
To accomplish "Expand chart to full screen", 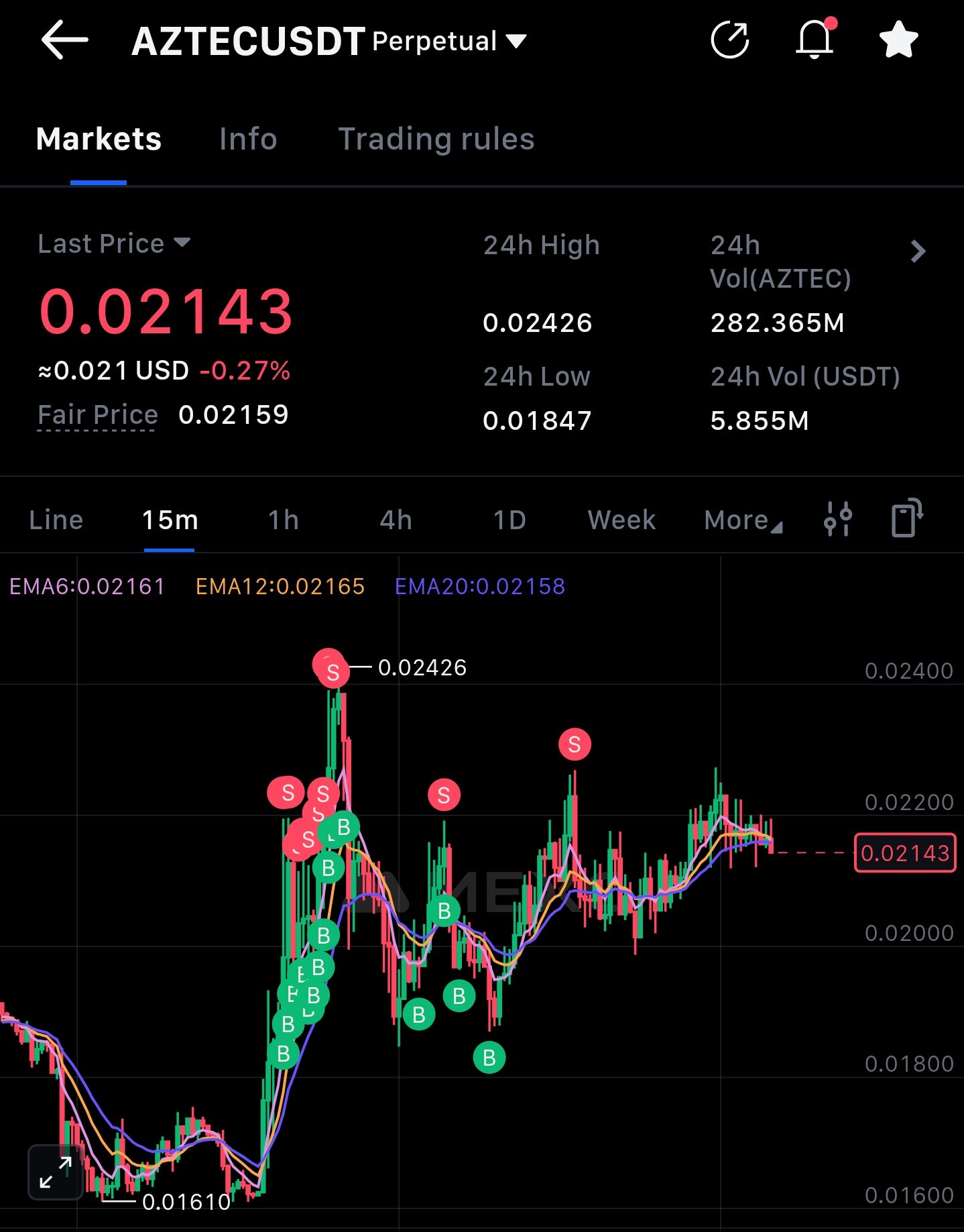I will 56,1172.
